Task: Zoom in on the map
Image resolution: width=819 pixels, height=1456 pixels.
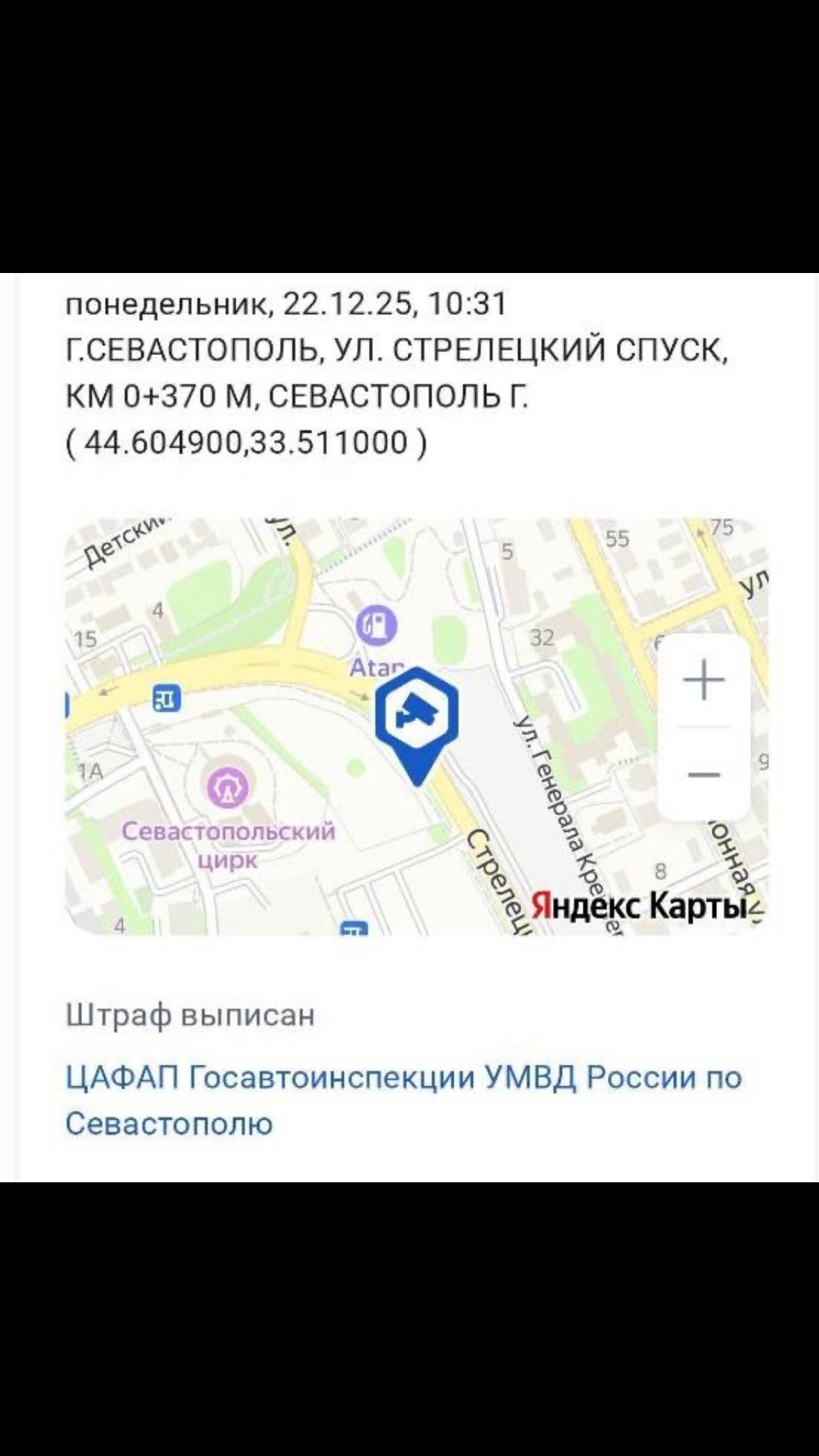Action: [x=704, y=680]
